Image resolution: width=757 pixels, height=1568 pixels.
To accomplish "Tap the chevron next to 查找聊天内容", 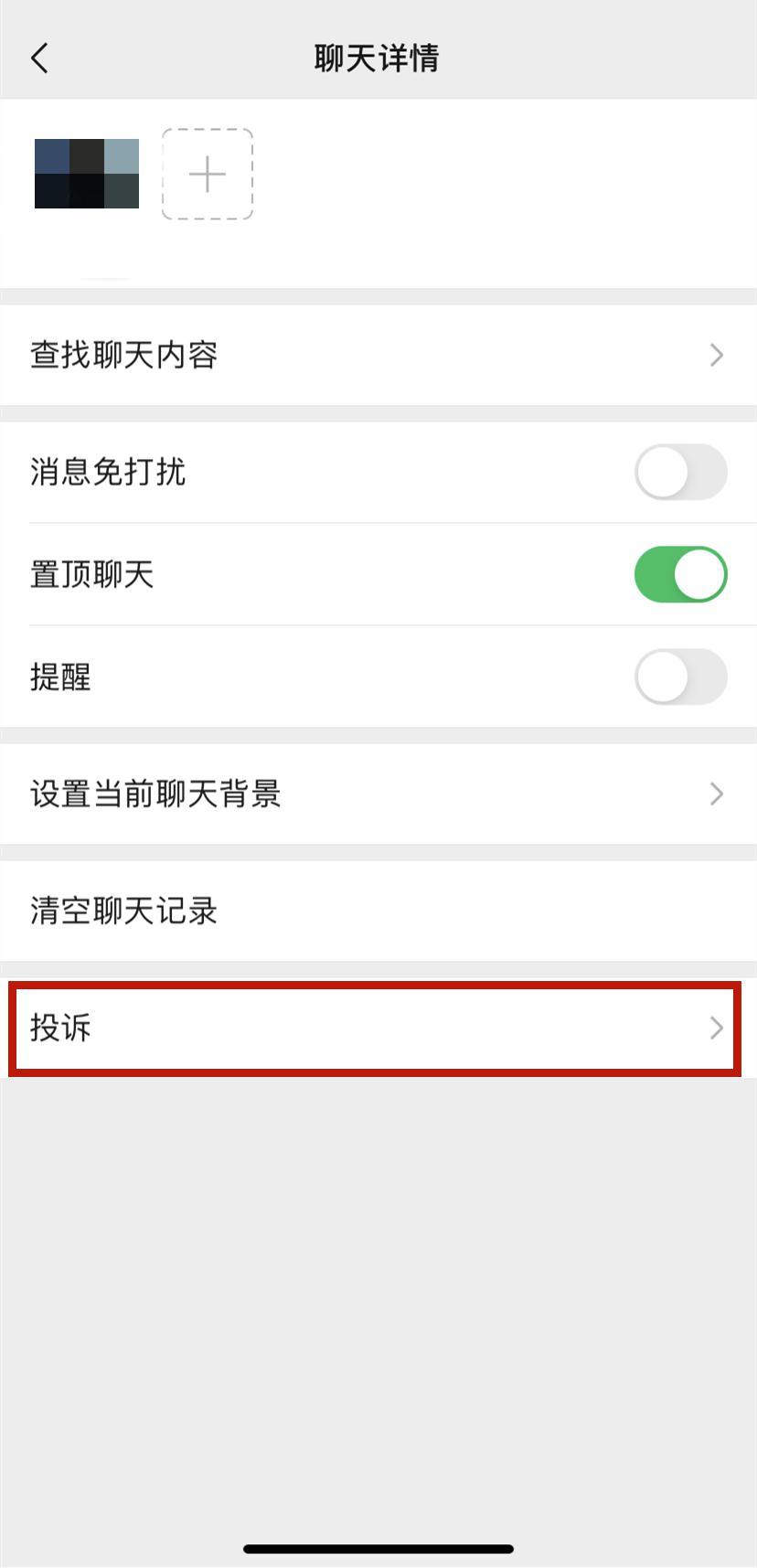I will point(716,356).
